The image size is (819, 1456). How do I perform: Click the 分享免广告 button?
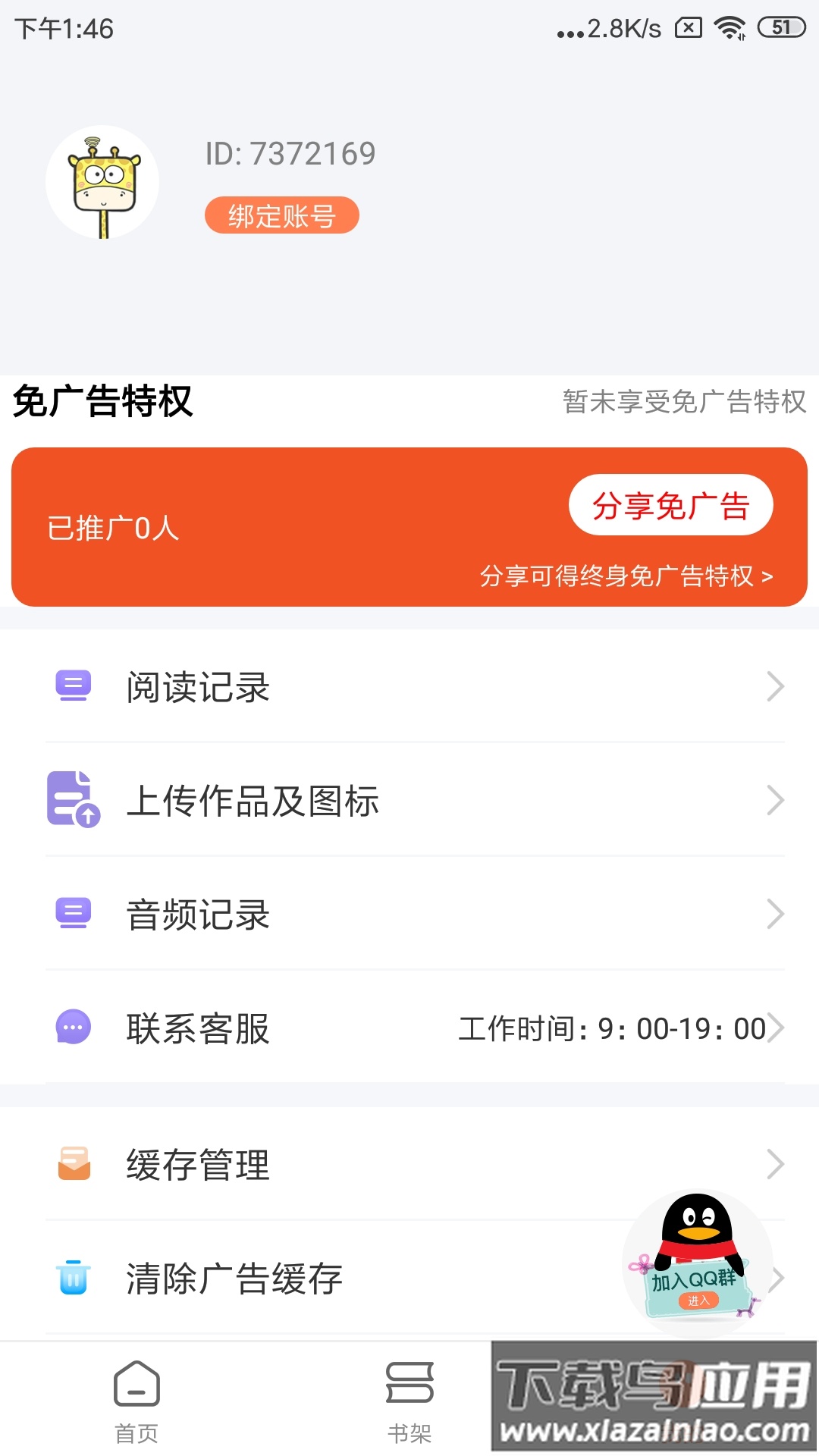point(670,504)
